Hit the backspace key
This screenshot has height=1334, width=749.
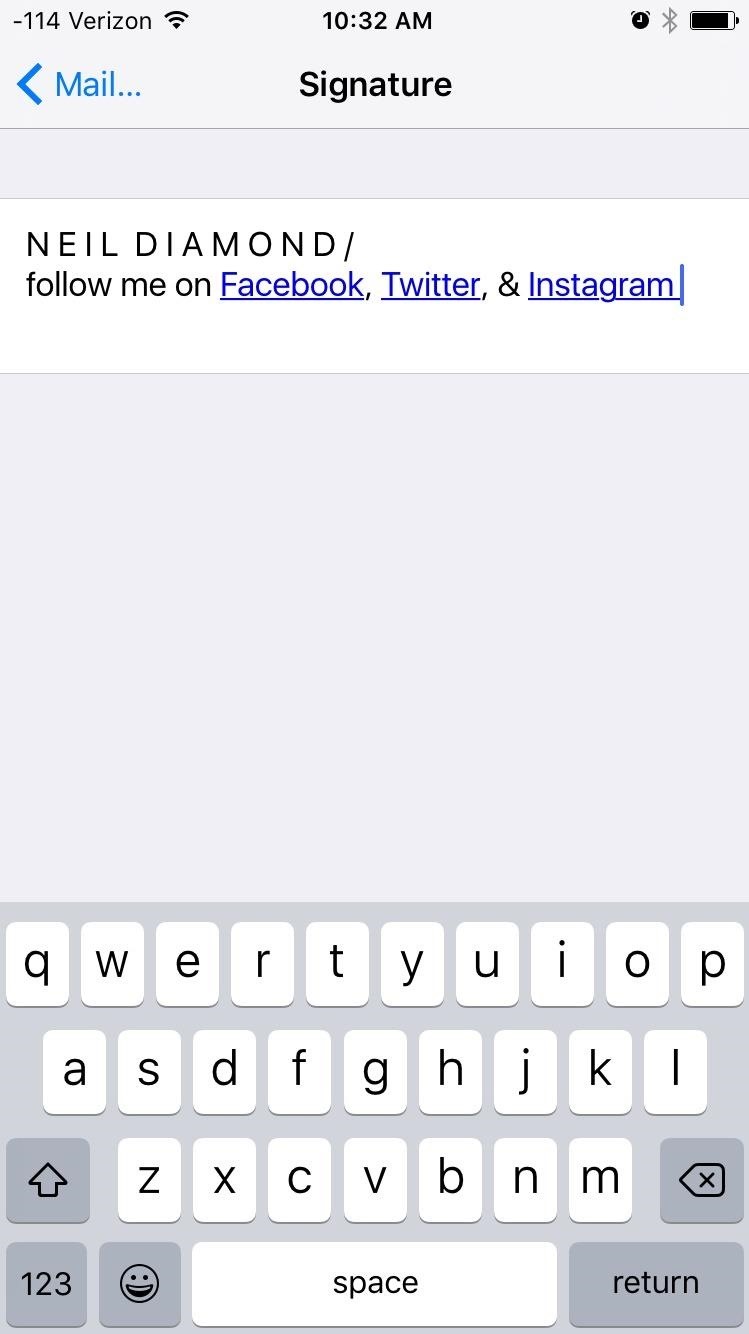[x=702, y=1180]
